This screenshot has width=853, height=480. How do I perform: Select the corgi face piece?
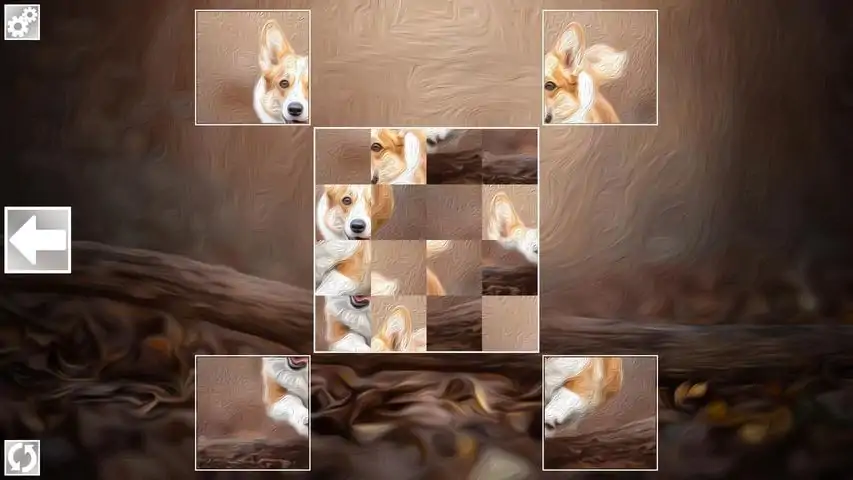click(x=253, y=68)
